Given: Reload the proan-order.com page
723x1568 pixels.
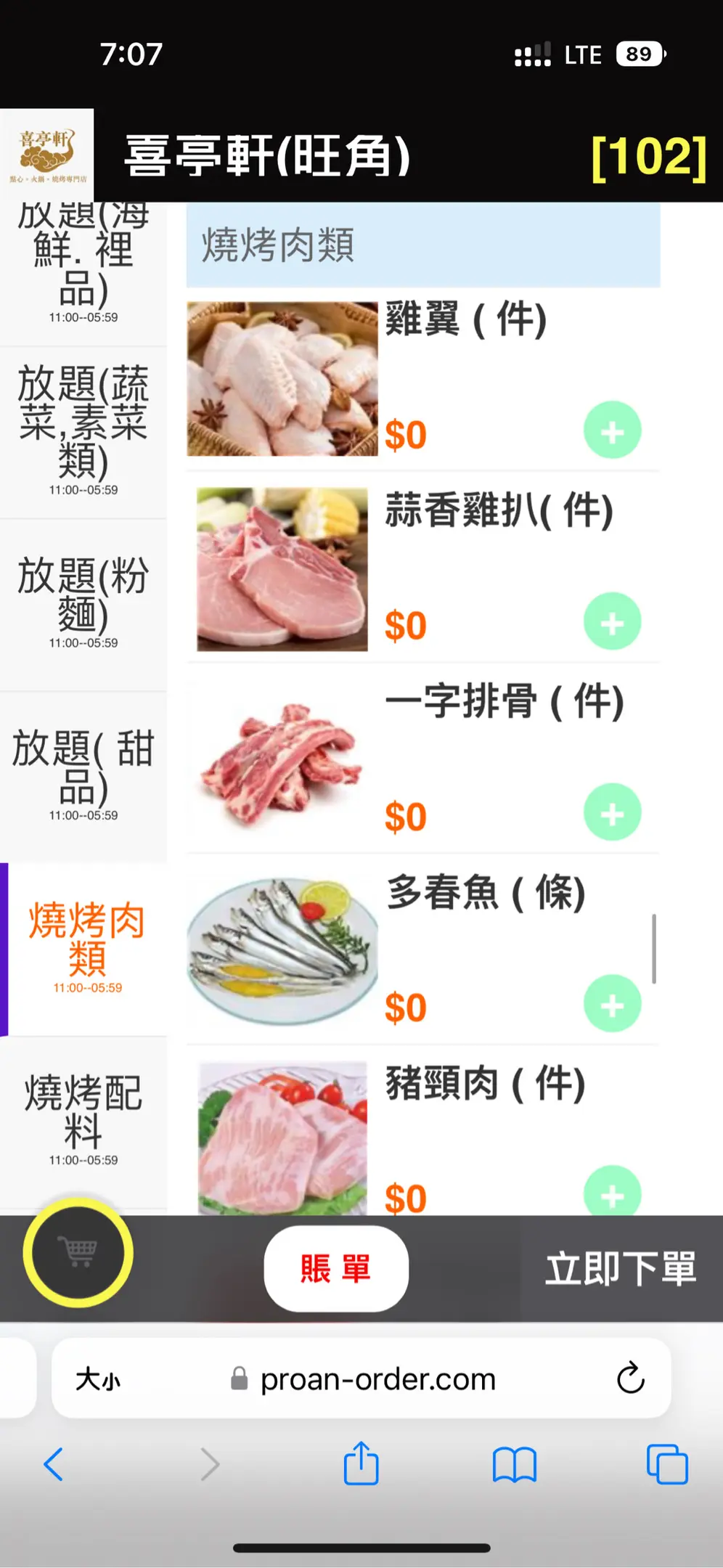Looking at the screenshot, I should coord(630,1378).
